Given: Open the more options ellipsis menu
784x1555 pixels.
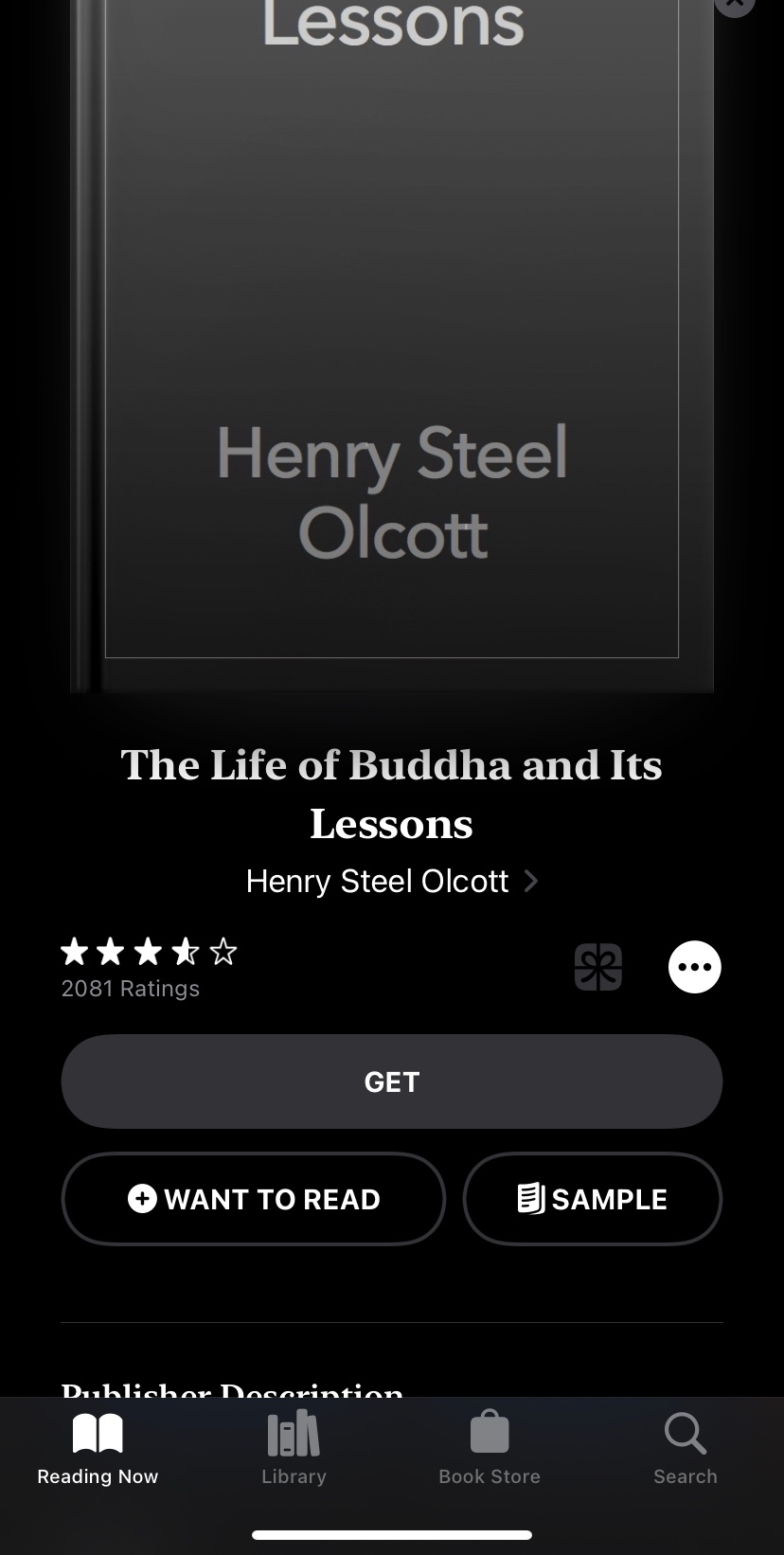Looking at the screenshot, I should pyautogui.click(x=695, y=967).
